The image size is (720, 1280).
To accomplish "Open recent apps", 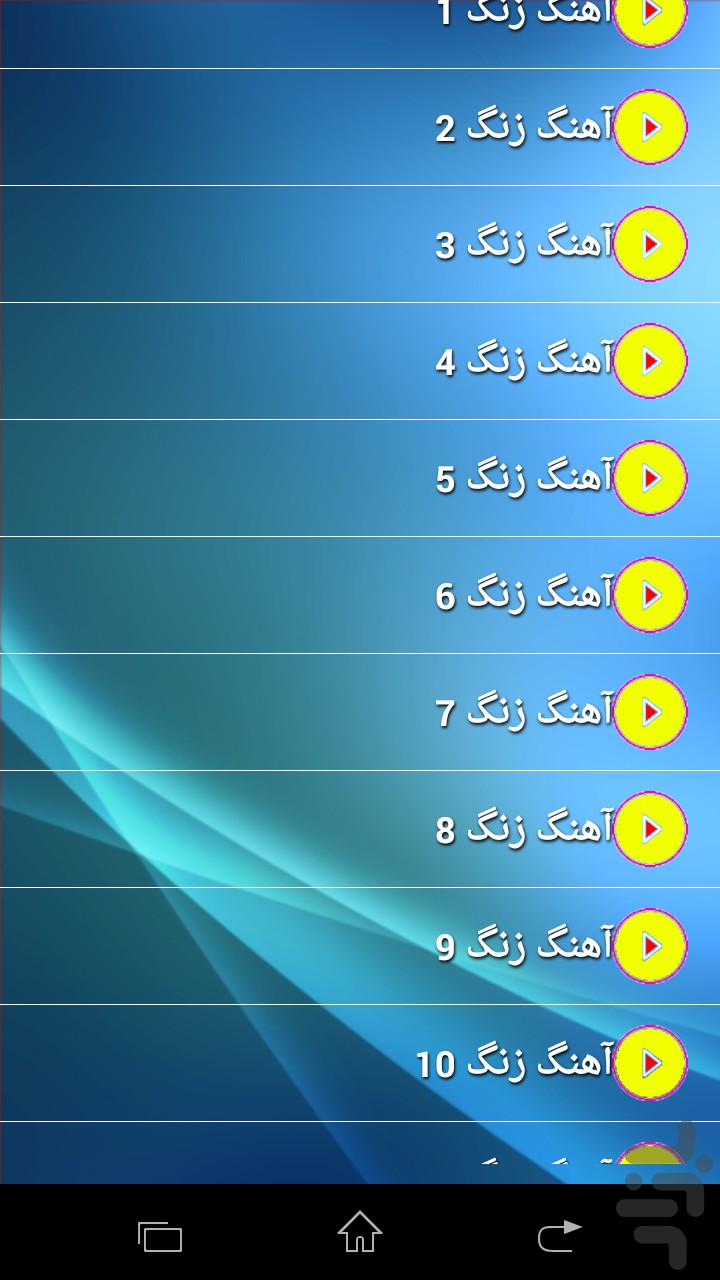I will pyautogui.click(x=160, y=1236).
